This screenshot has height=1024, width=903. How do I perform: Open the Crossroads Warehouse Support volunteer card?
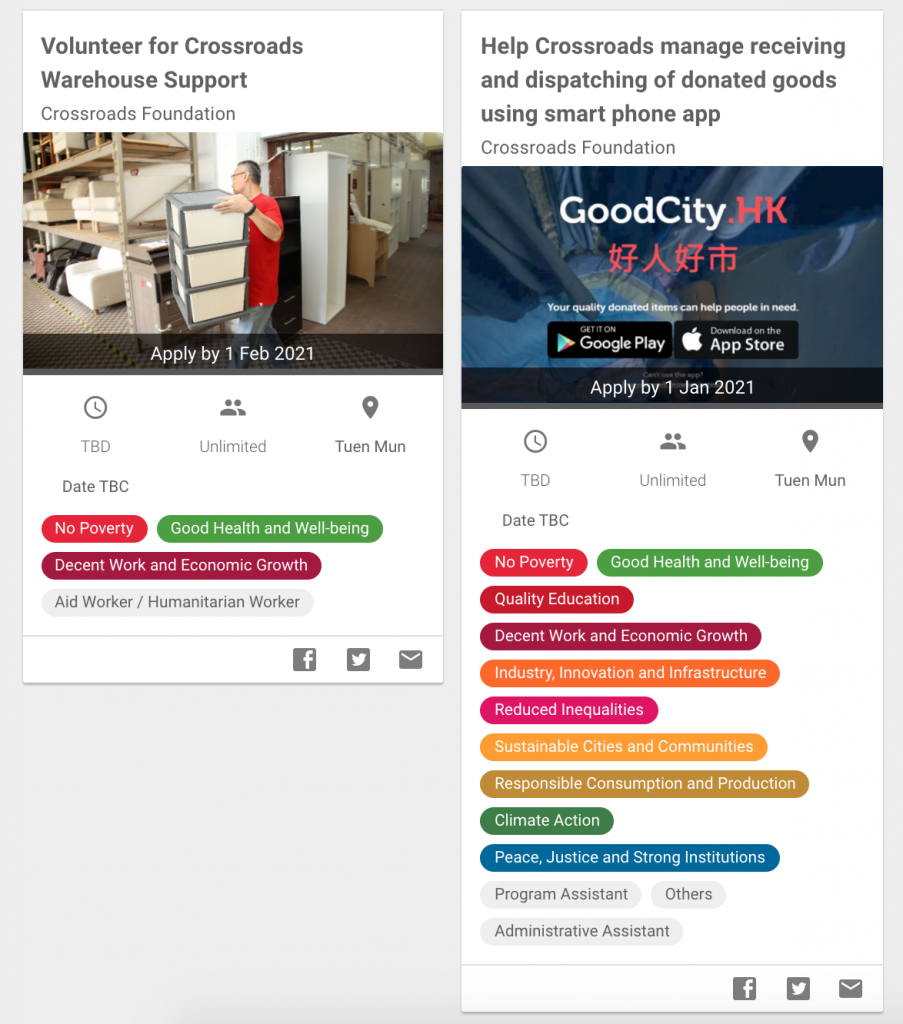[x=172, y=62]
